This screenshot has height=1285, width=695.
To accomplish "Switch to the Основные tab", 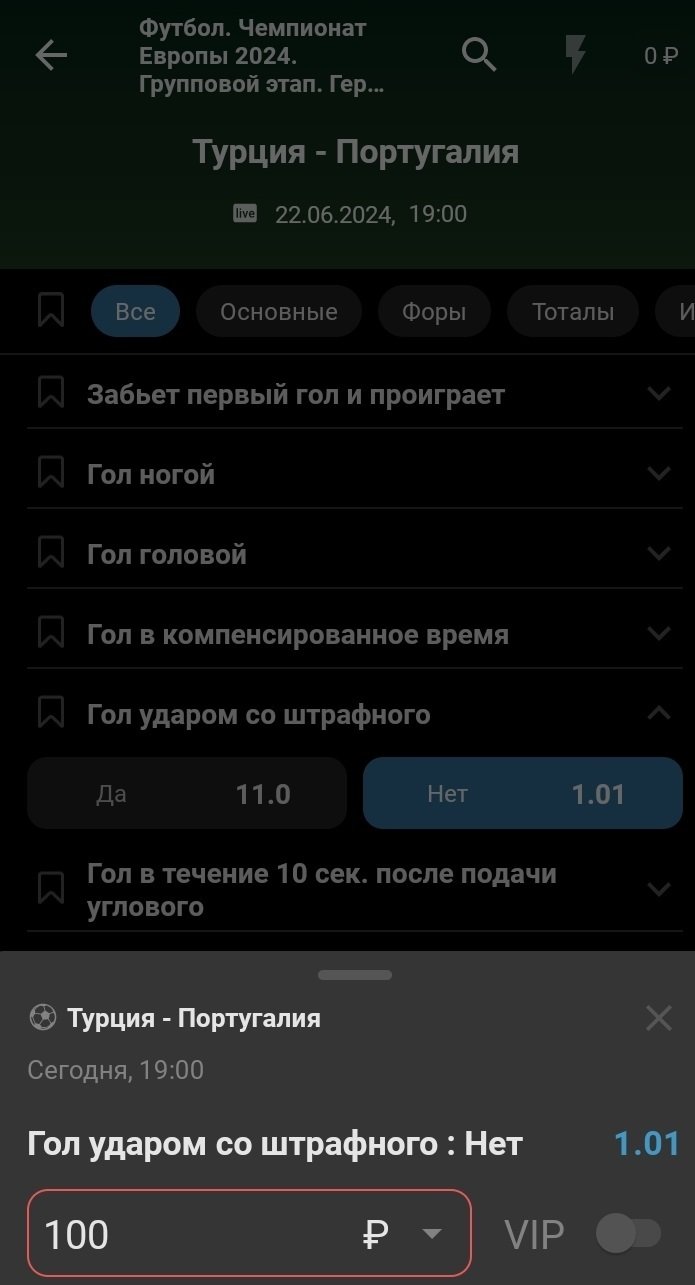I will coord(278,311).
